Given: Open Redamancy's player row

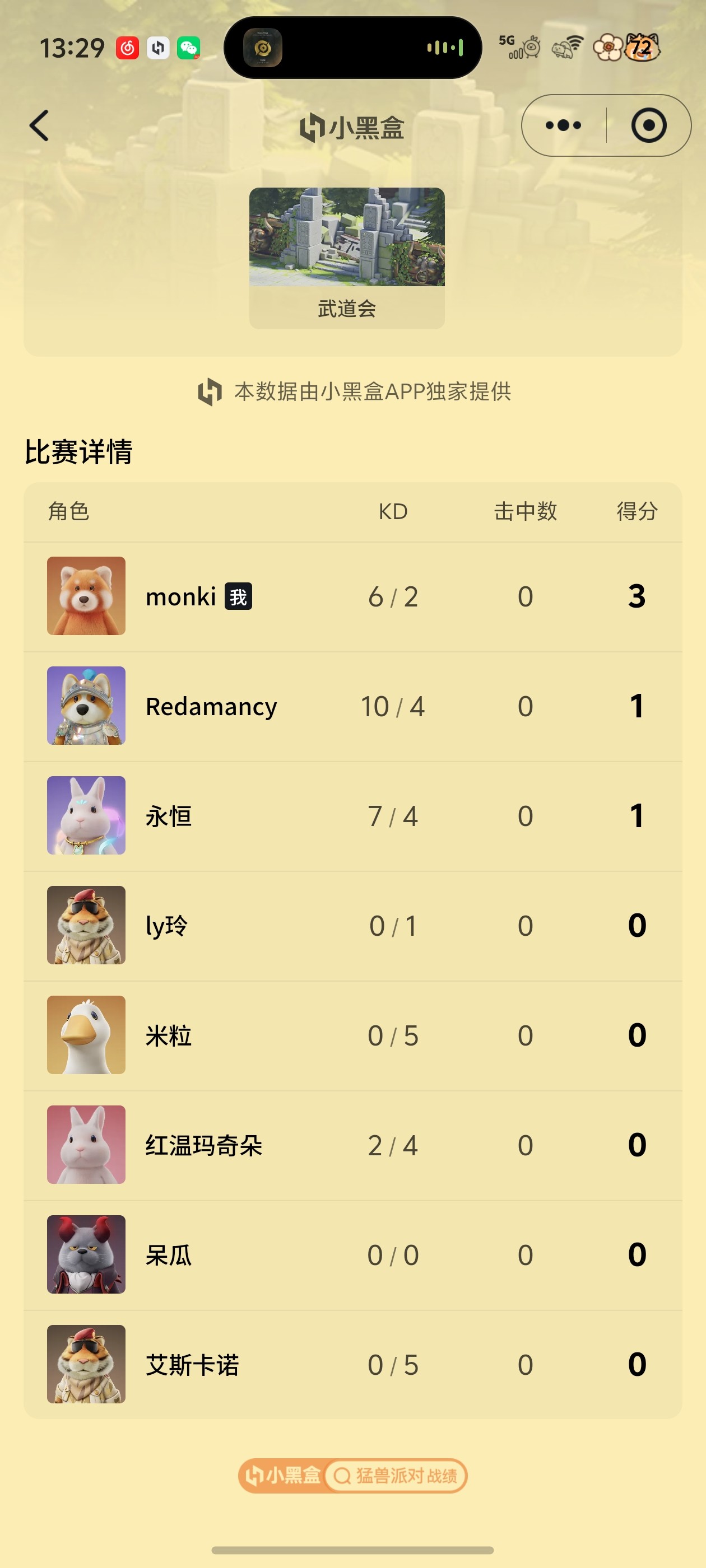Looking at the screenshot, I should pyautogui.click(x=352, y=706).
